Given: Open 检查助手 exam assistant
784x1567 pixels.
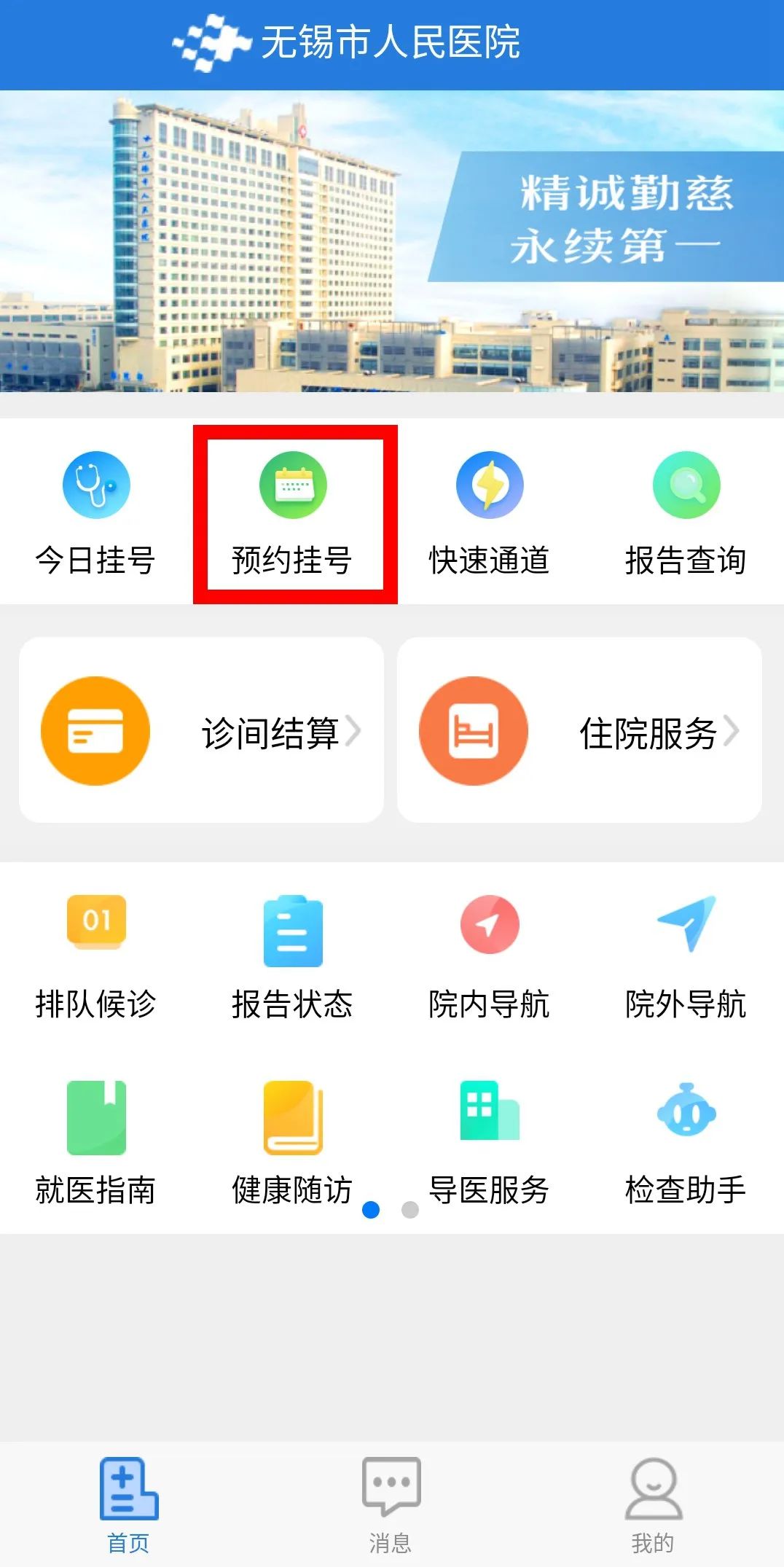Looking at the screenshot, I should point(686,1142).
